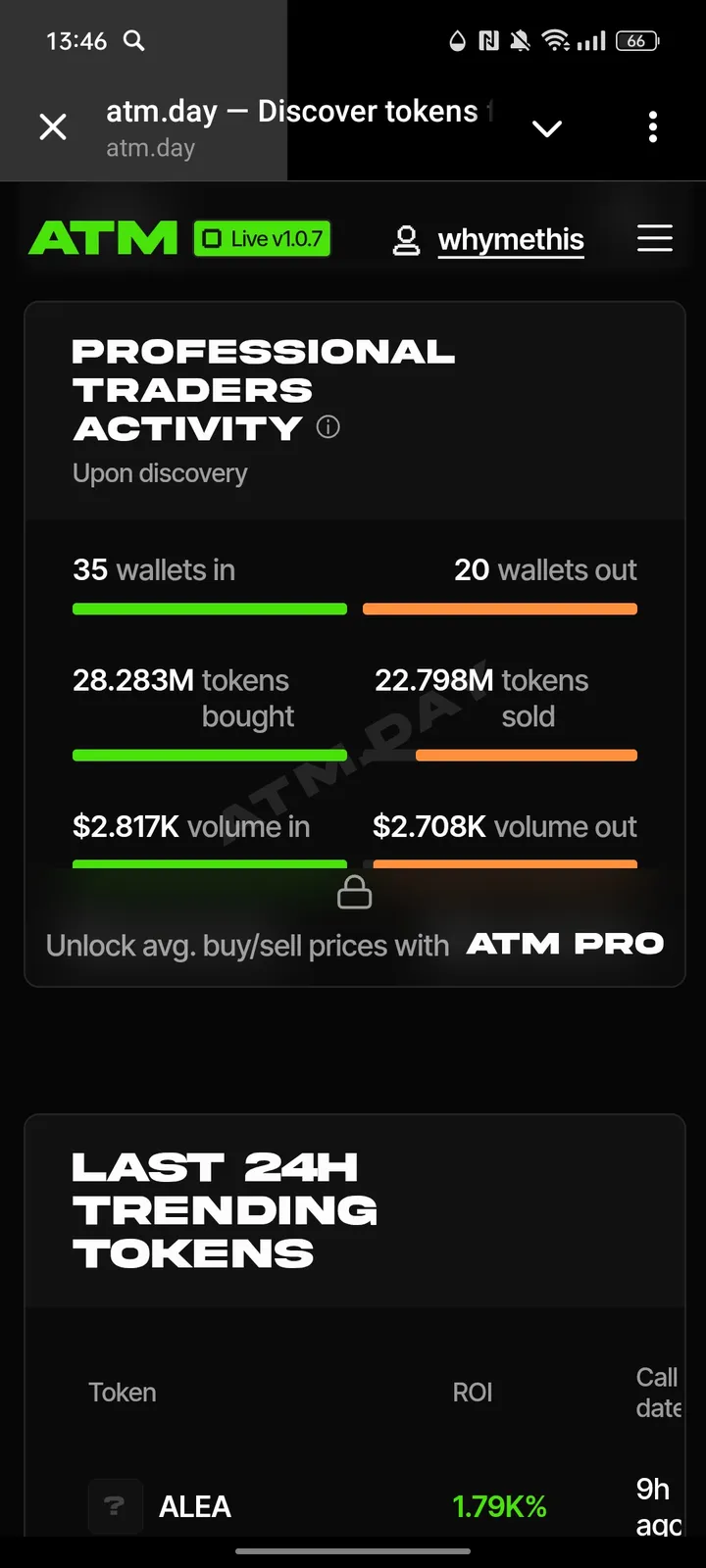This screenshot has width=706, height=1568.
Task: Tap the ALEA token question mark thumbnail
Action: (115, 1506)
